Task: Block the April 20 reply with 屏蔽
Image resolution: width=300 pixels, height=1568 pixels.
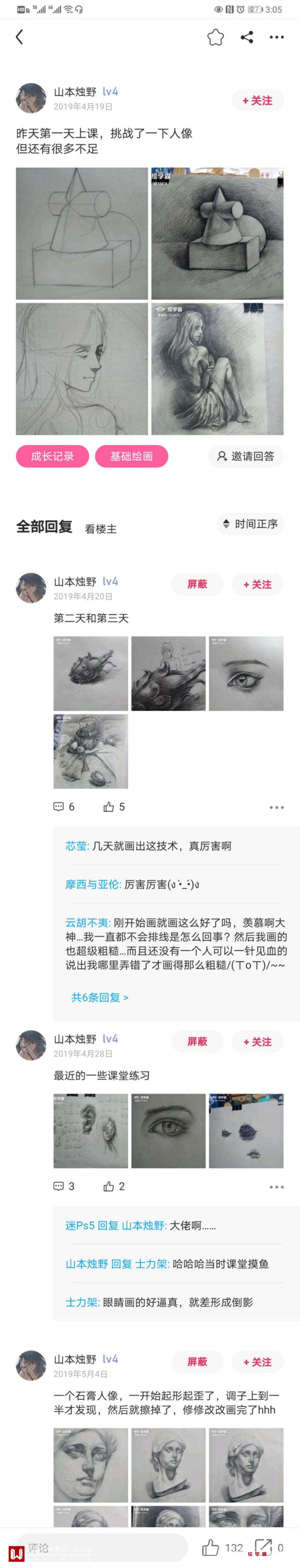Action: [x=197, y=584]
